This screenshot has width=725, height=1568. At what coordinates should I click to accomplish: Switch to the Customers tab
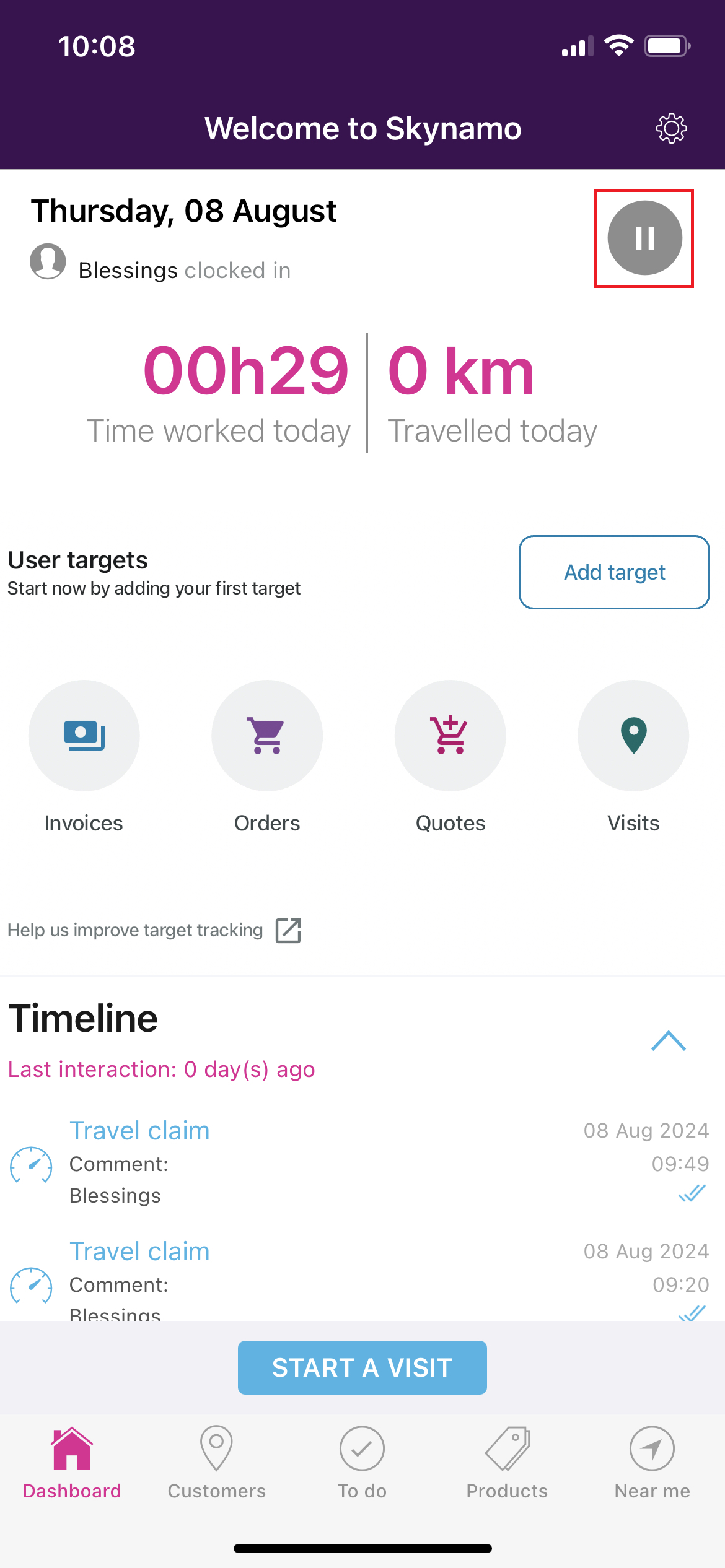click(217, 1463)
